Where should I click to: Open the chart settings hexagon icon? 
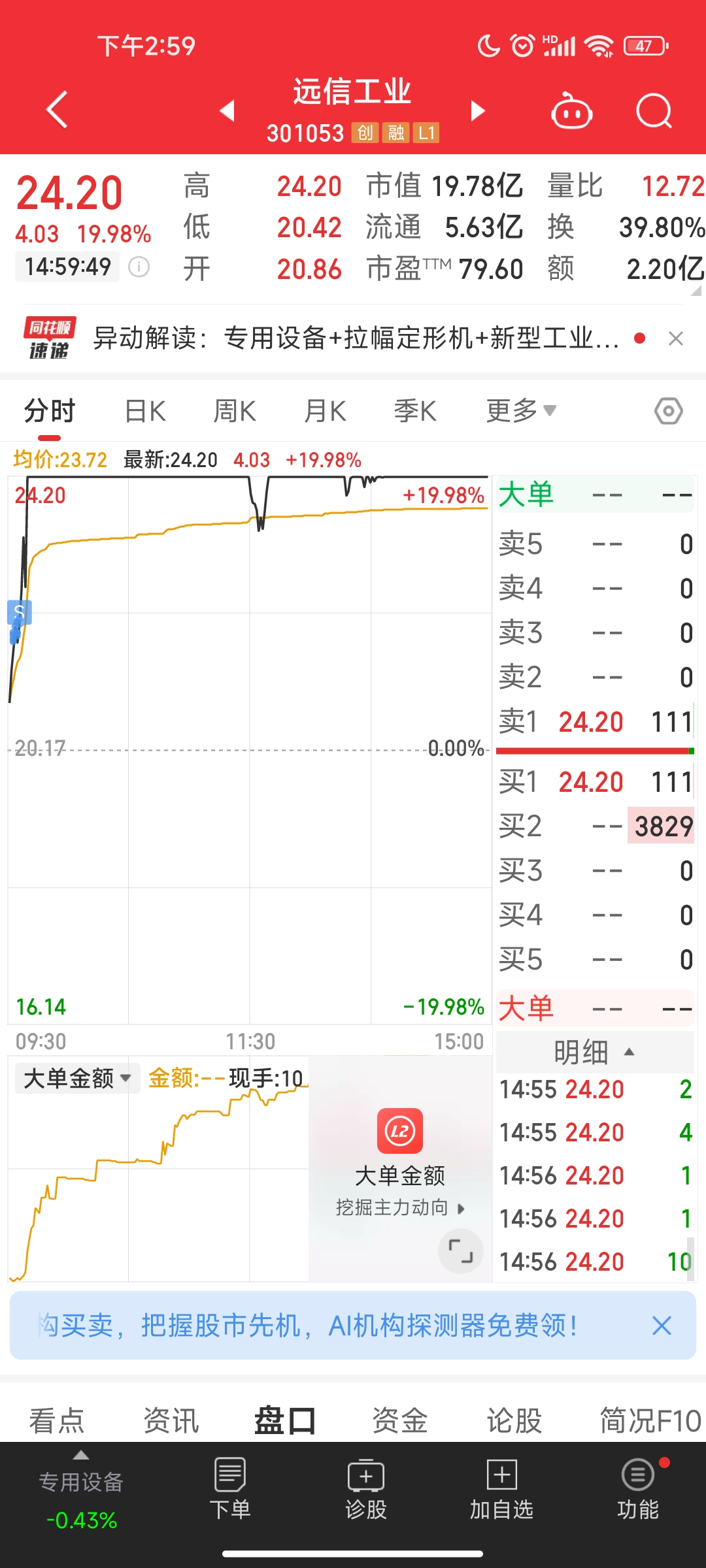(x=668, y=411)
